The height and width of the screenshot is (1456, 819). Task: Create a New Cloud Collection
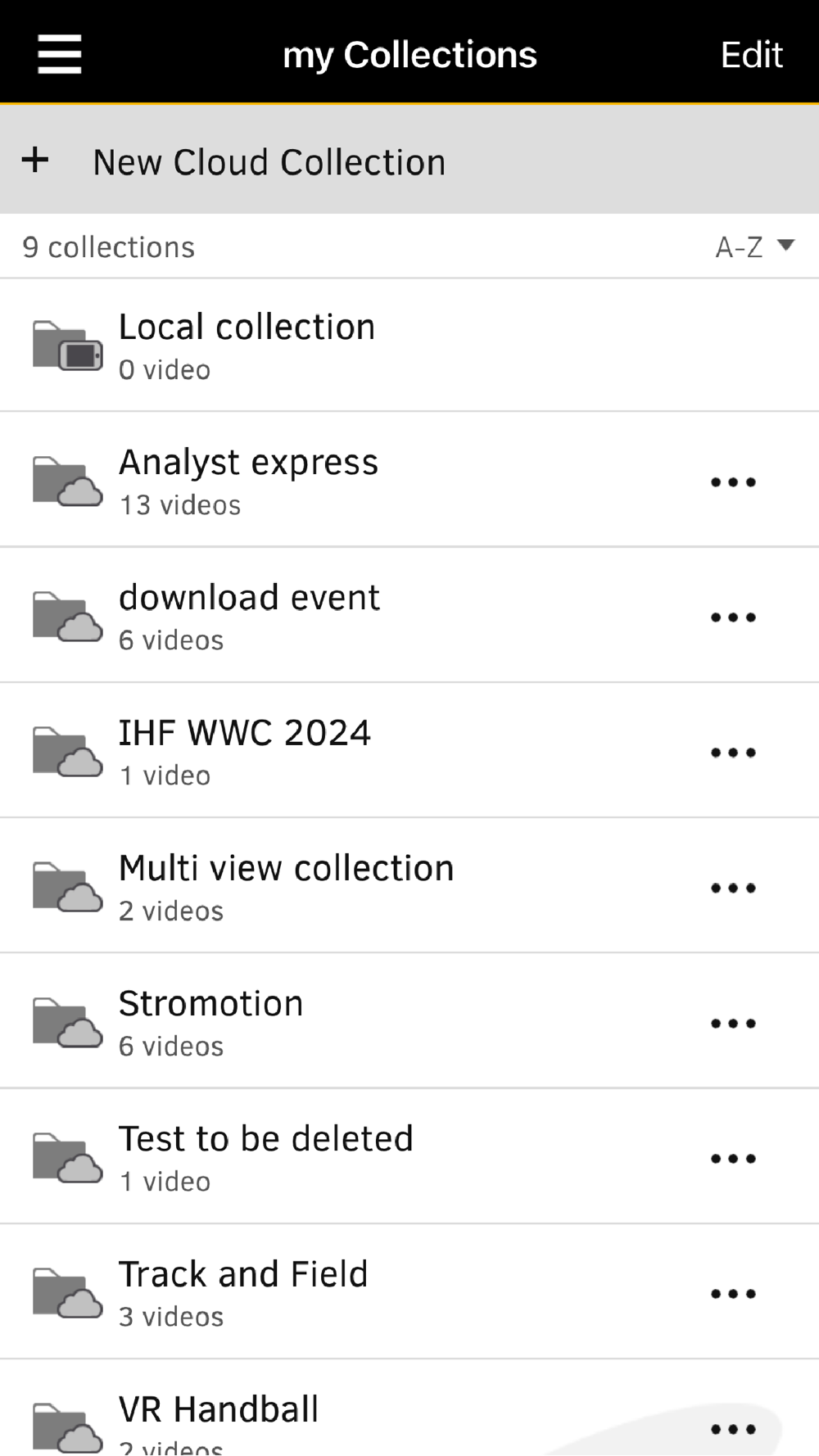pyautogui.click(x=269, y=162)
